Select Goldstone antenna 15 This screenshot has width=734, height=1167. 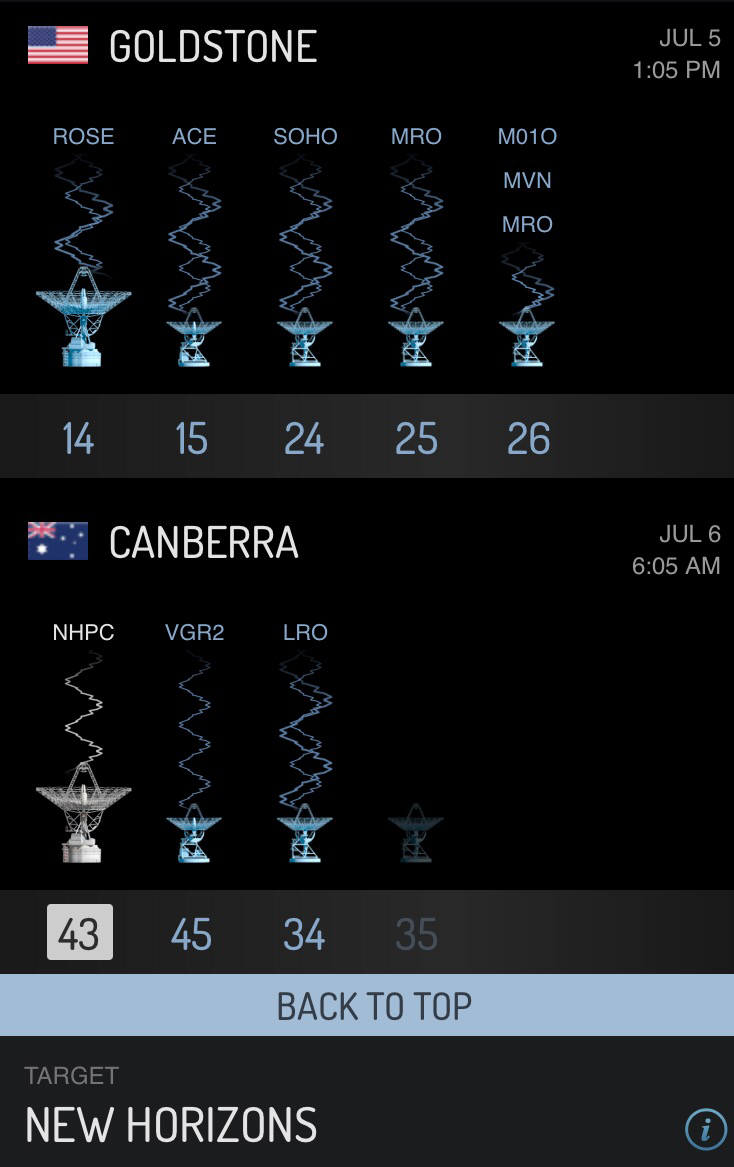191,438
